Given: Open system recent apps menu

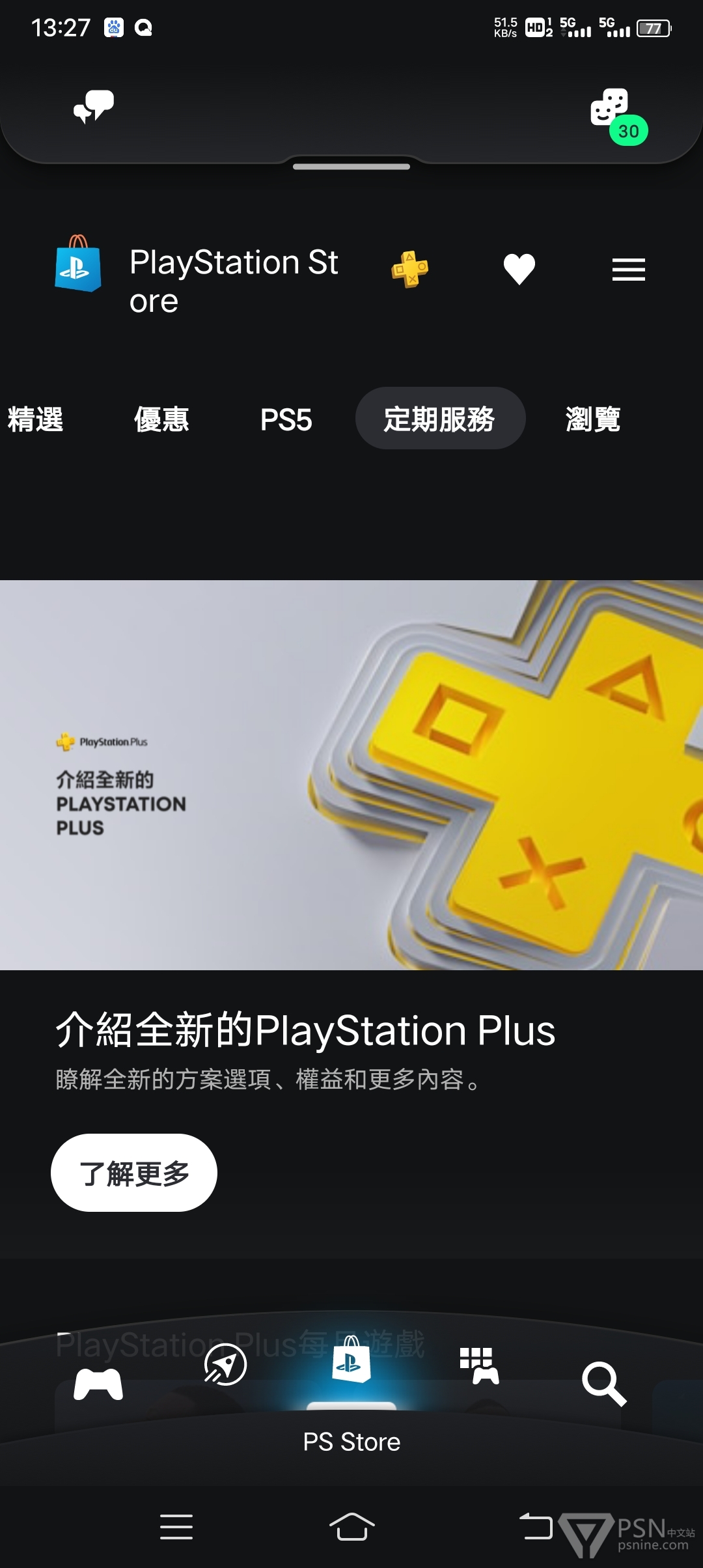Looking at the screenshot, I should point(176,1527).
